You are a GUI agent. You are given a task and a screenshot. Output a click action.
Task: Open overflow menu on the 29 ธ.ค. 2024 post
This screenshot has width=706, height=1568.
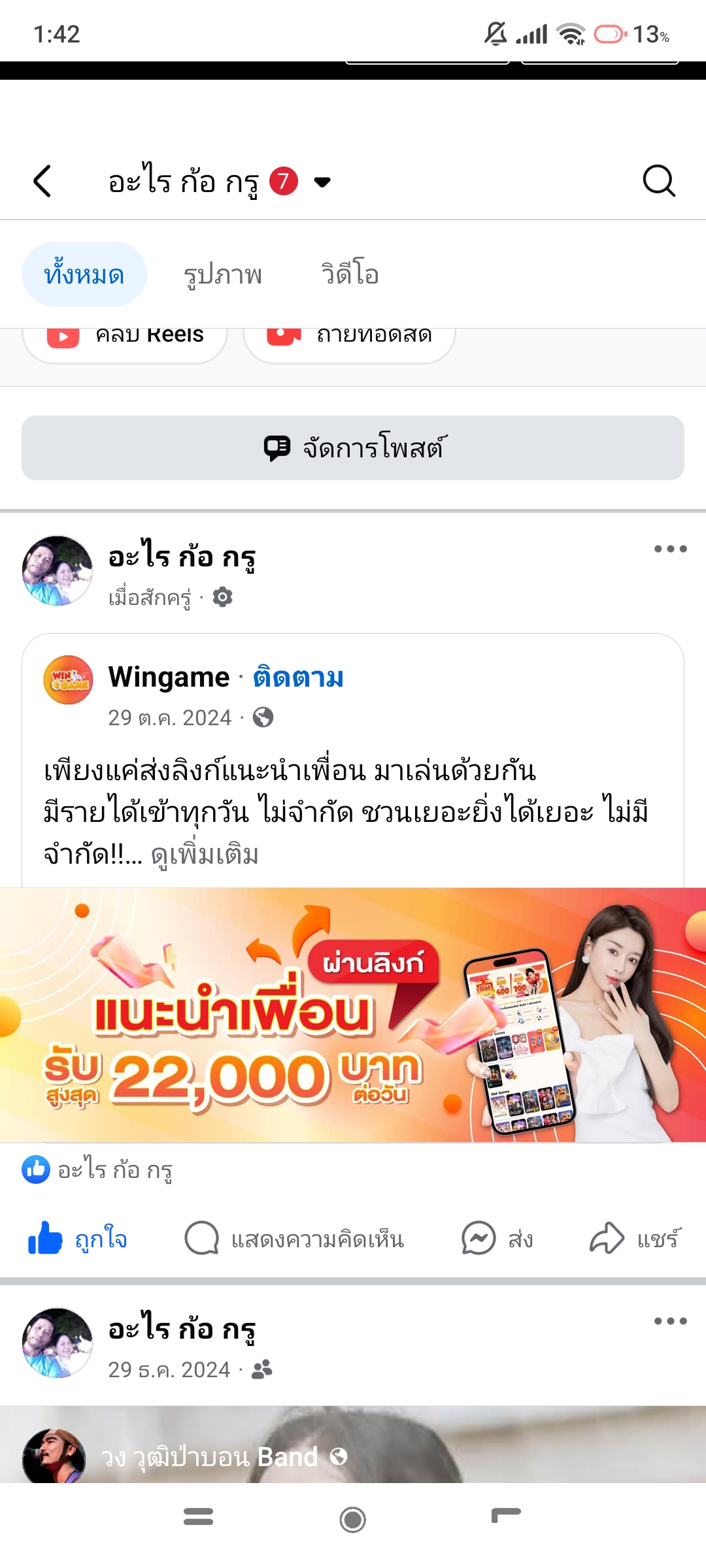671,1321
